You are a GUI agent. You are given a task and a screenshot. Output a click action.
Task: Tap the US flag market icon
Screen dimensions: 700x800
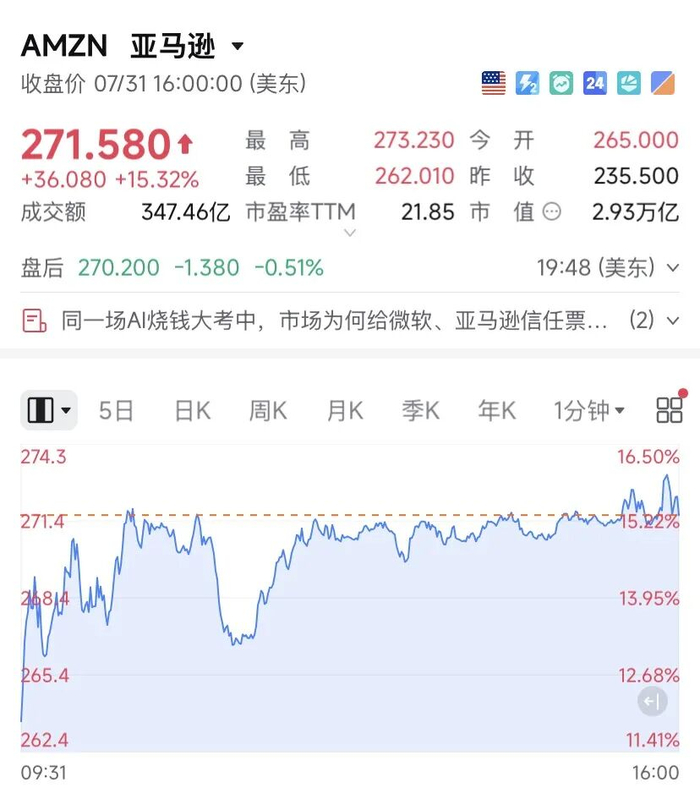point(493,83)
